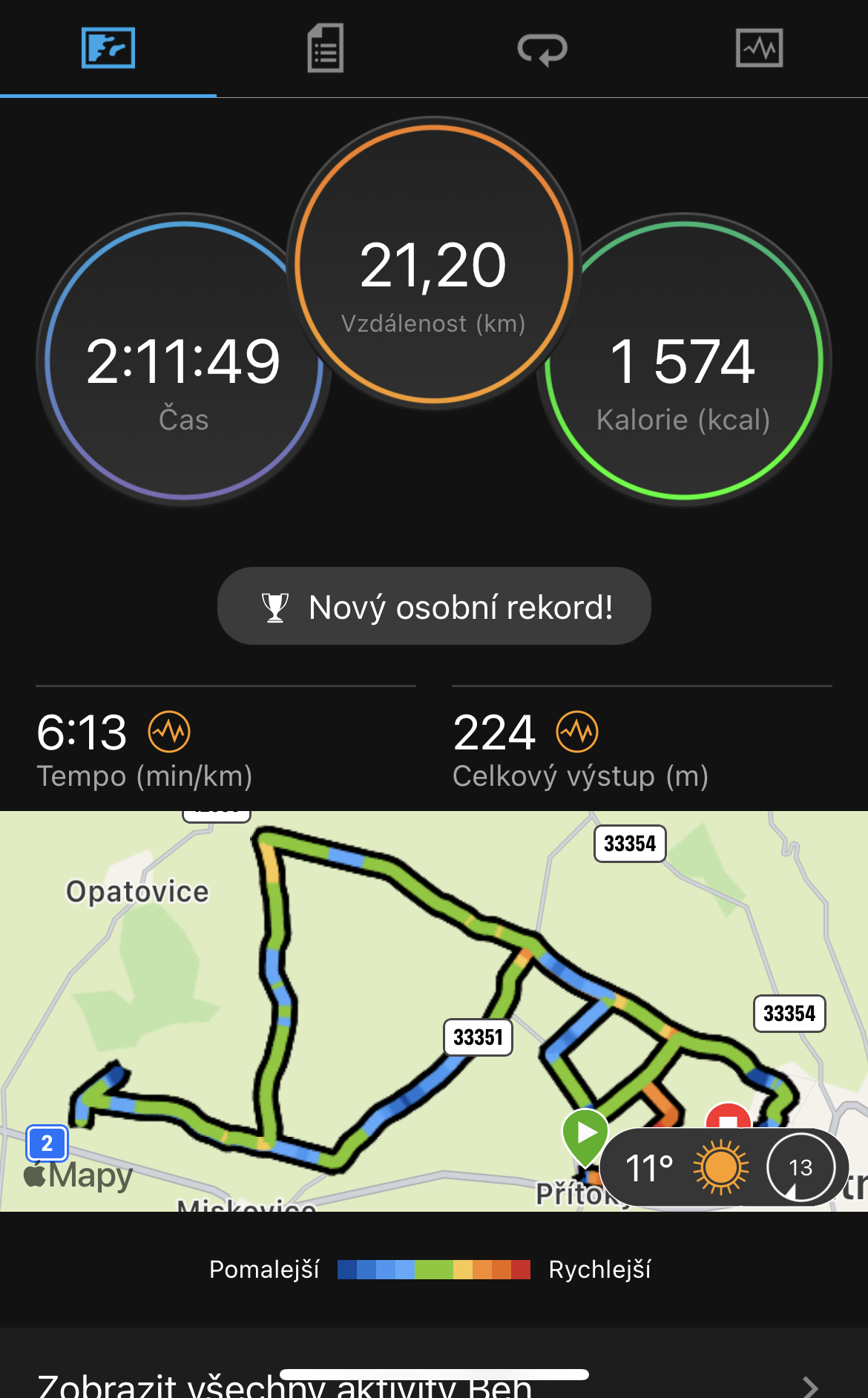
Task: Switch to the activity stats list tab
Action: pos(325,48)
